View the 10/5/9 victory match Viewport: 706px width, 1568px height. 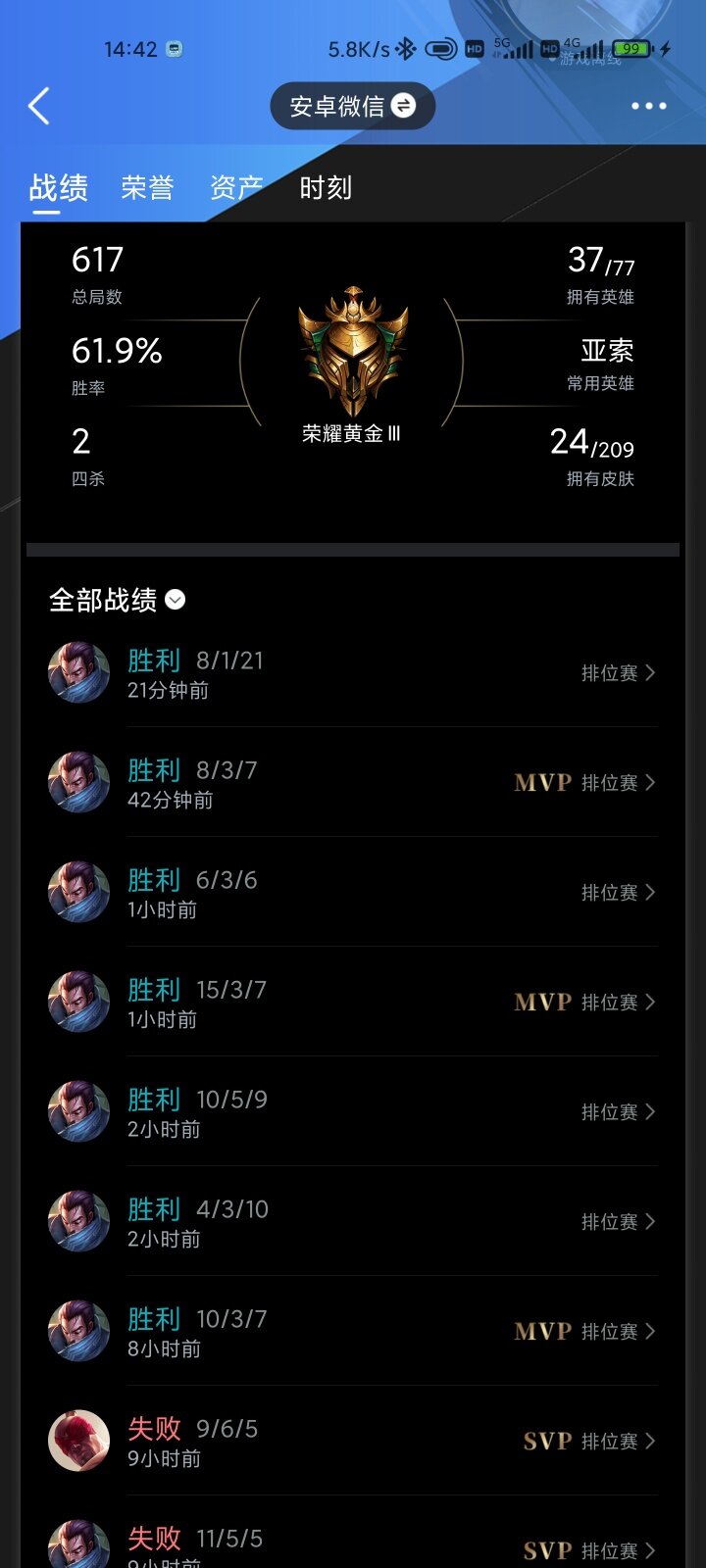(353, 1112)
